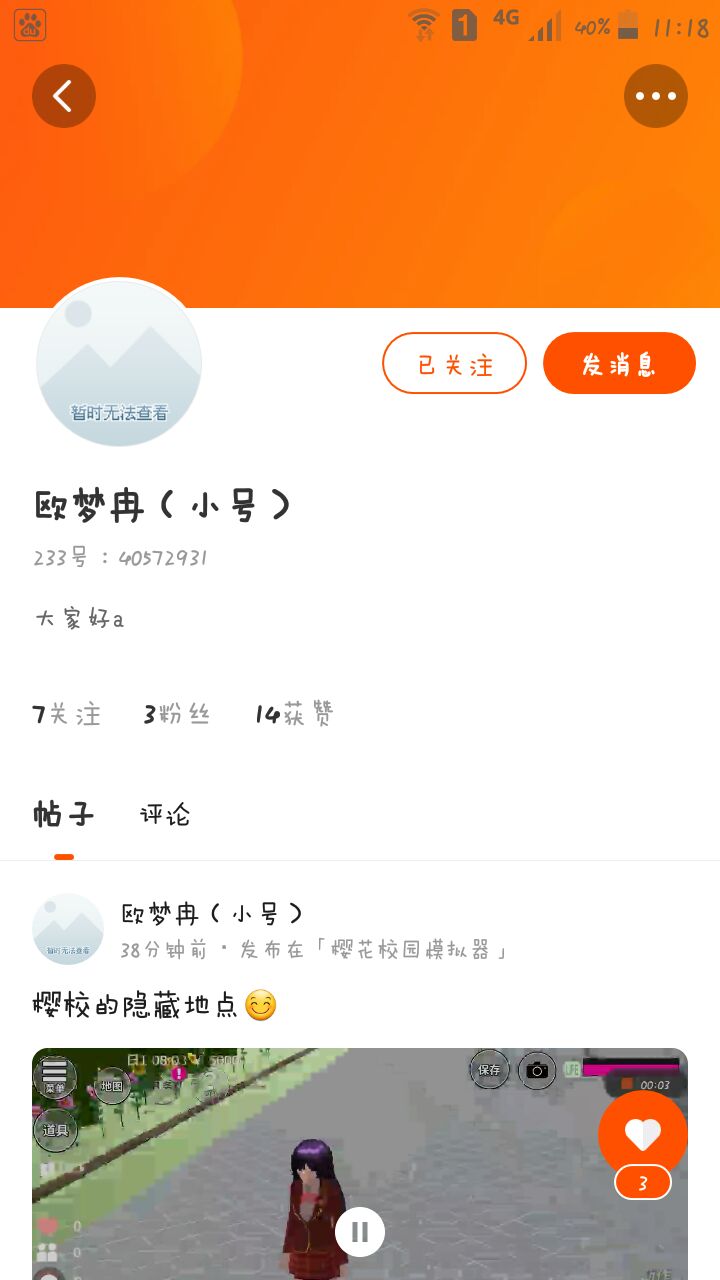View the profile avatar picture
This screenshot has height=1280, width=720.
tap(119, 363)
